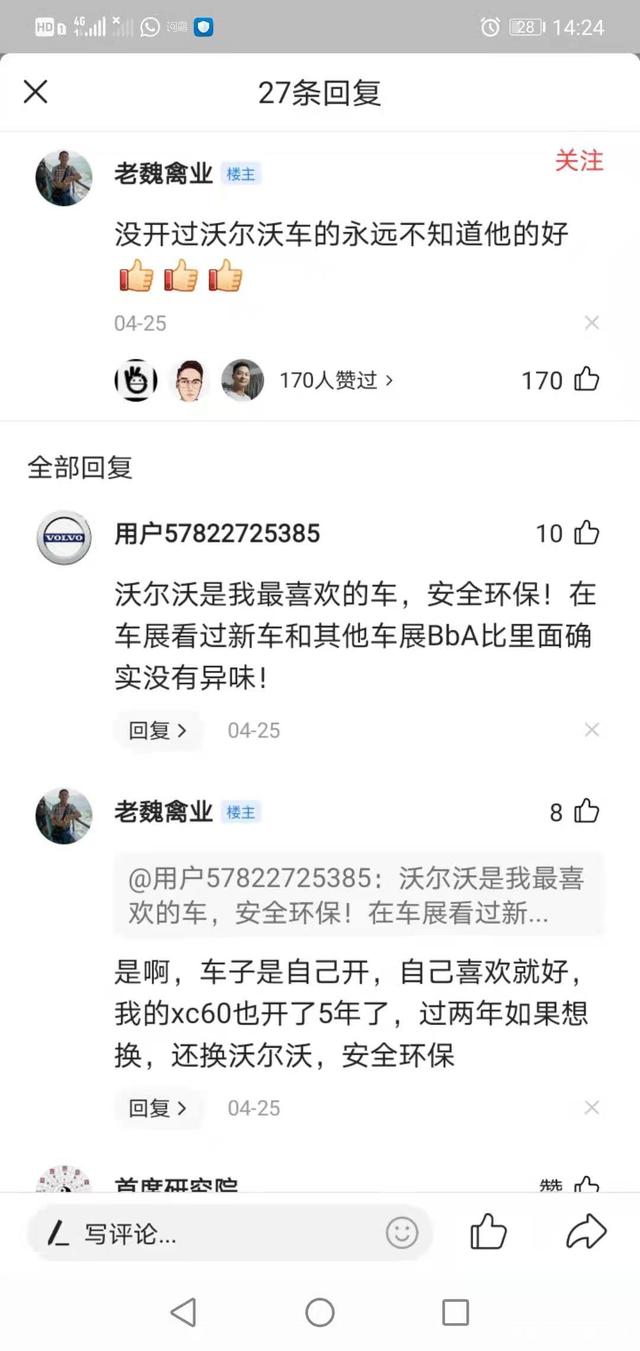Image resolution: width=640 pixels, height=1351 pixels.
Task: Open 老魏禽业's profile from top avatar
Action: pyautogui.click(x=64, y=178)
